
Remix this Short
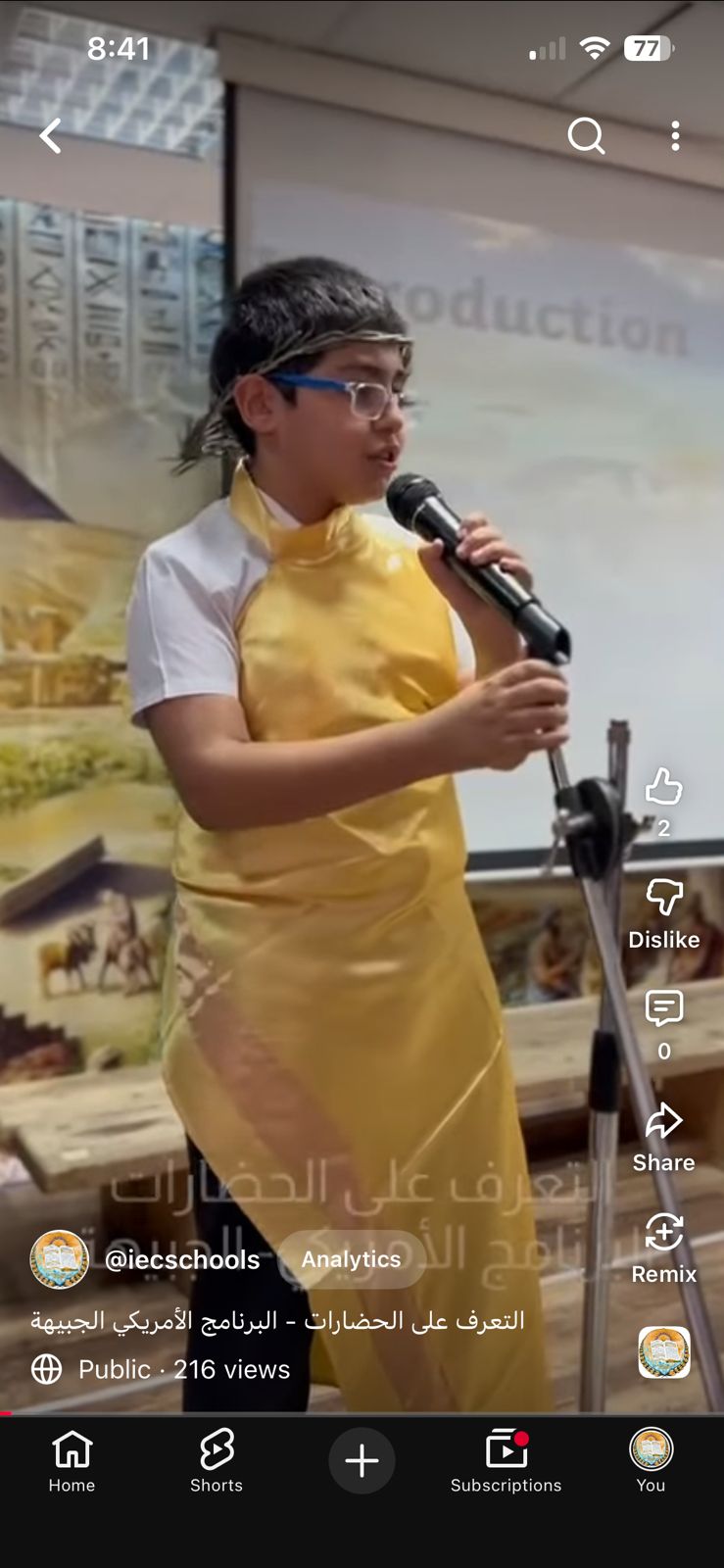tap(663, 1234)
